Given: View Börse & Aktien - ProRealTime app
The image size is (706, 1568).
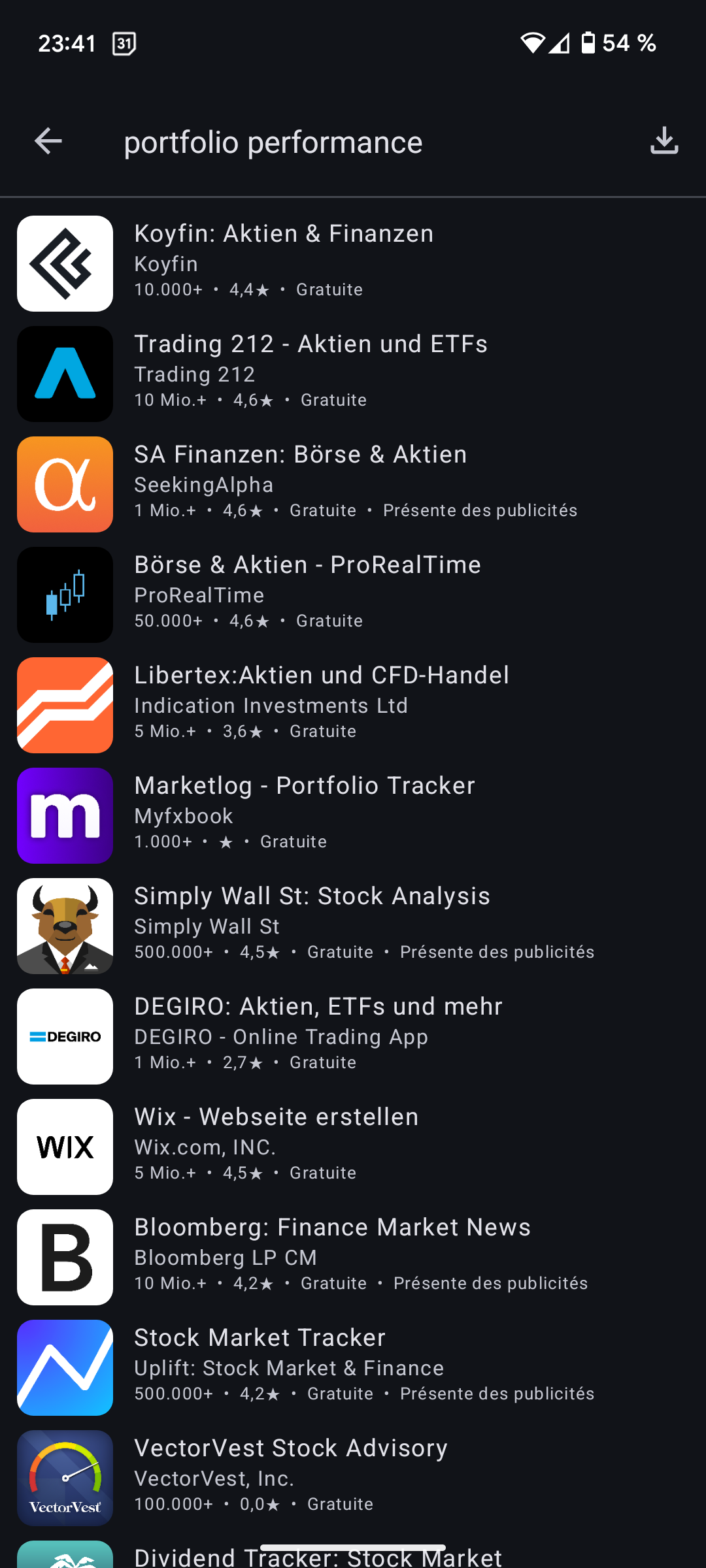Looking at the screenshot, I should 307,594.
